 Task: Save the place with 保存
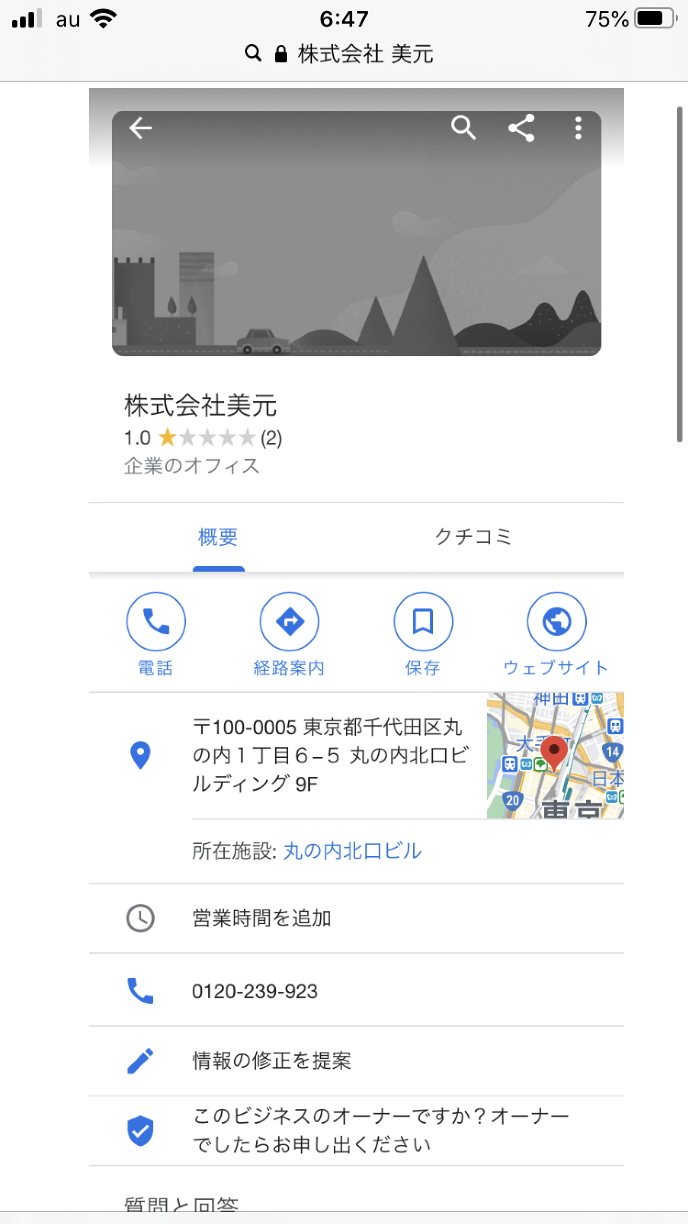422,634
